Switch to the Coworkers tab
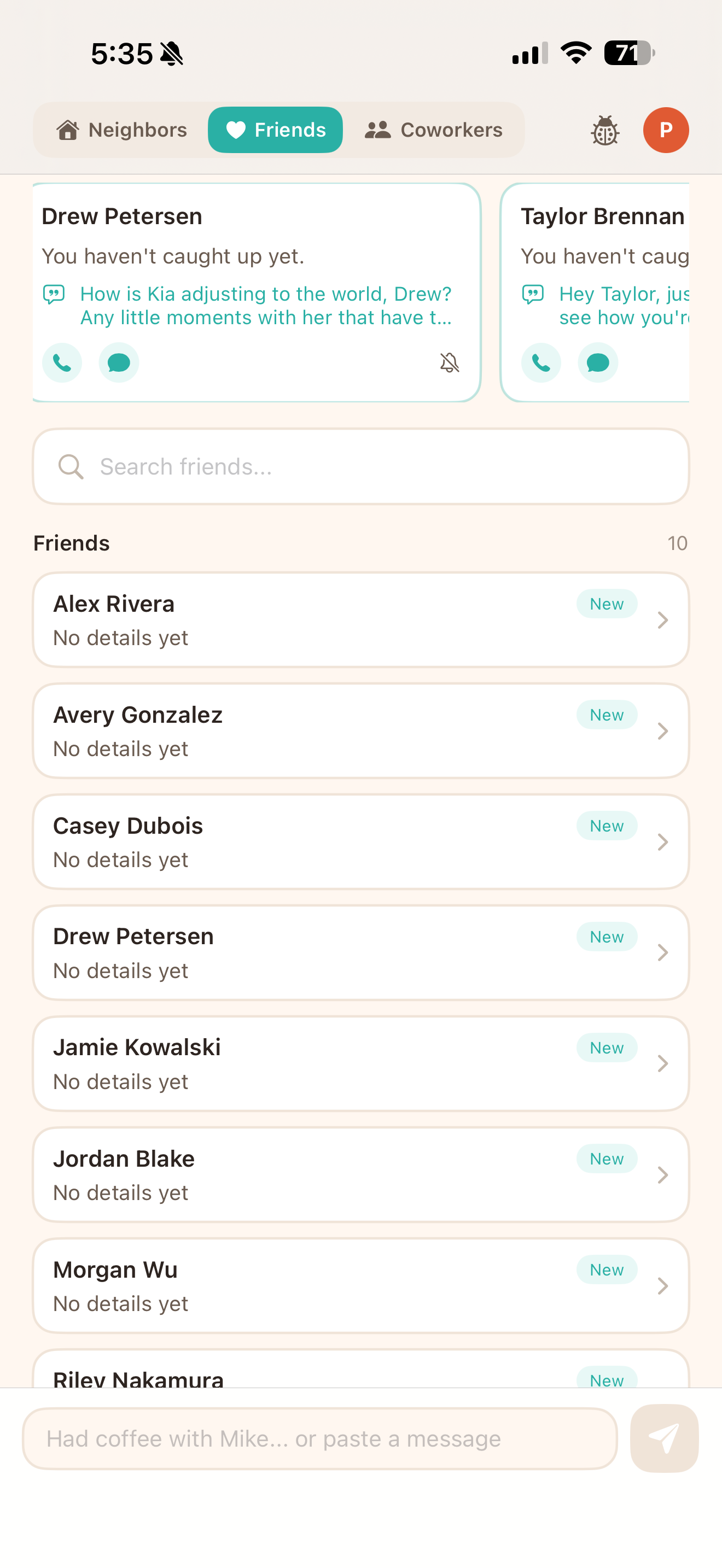 tap(433, 130)
